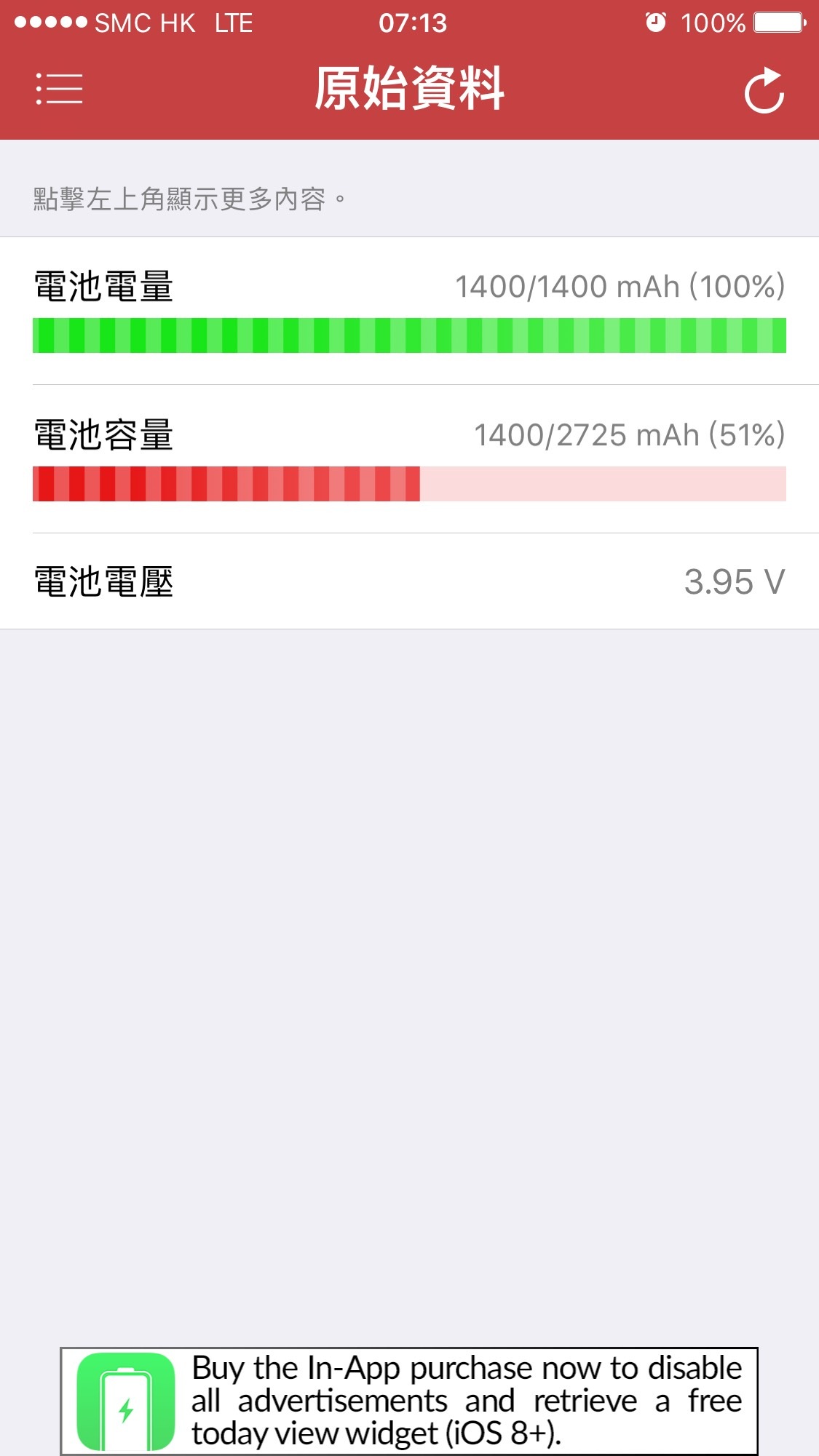
Task: Open the side menu list button
Action: click(x=59, y=89)
